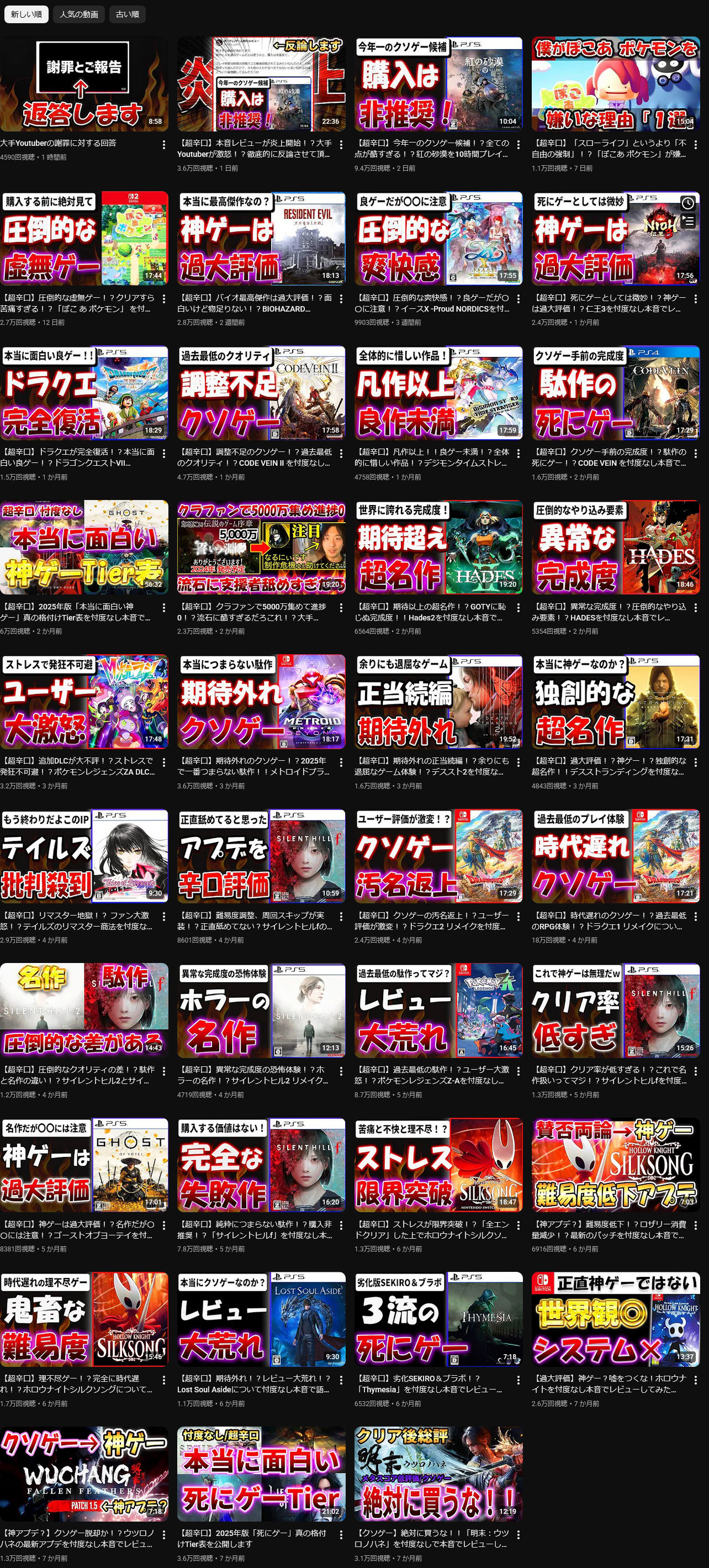This screenshot has width=709, height=1568.
Task: Sort videos by 古い順
Action: tap(127, 14)
